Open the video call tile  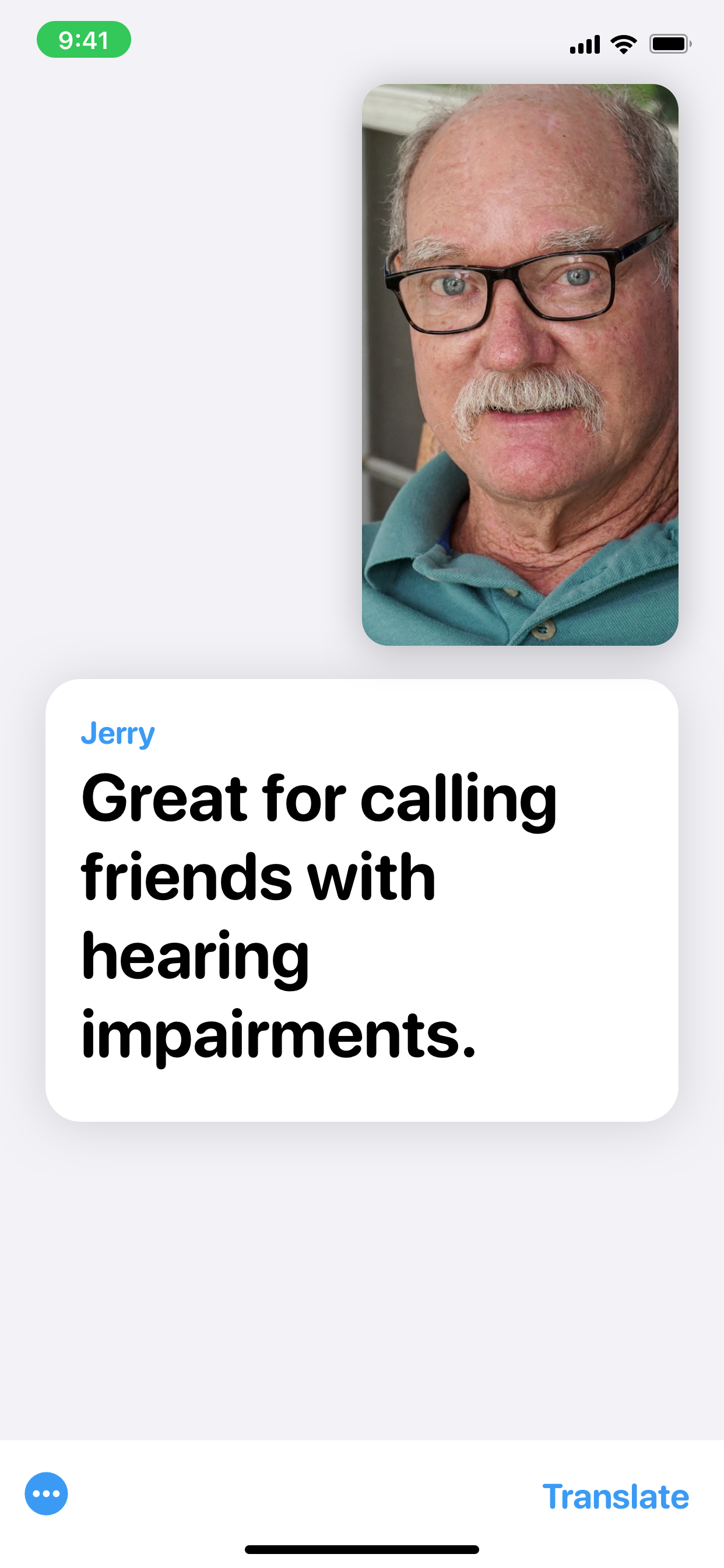coord(519,364)
